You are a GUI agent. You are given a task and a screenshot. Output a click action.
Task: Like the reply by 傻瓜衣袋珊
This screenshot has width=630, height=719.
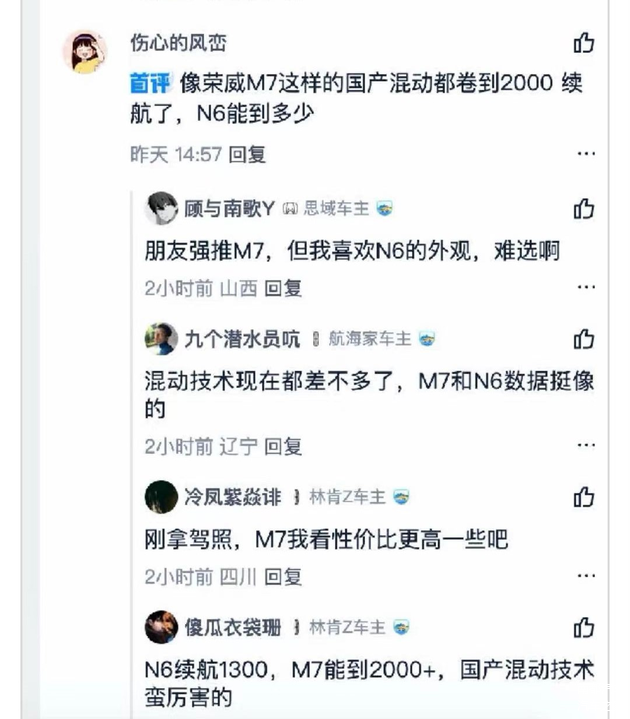[584, 627]
